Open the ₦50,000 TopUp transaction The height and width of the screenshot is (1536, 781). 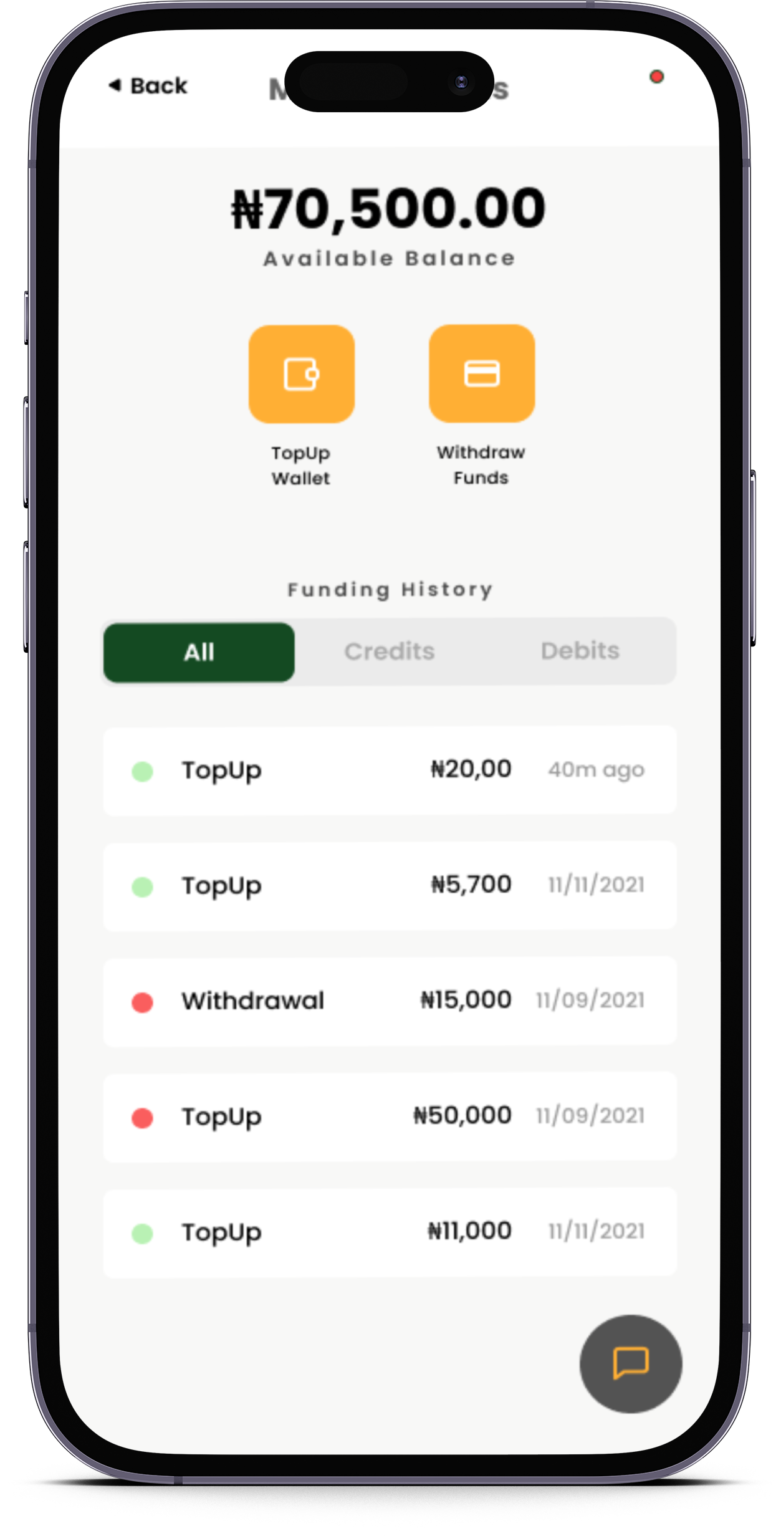pos(389,1117)
